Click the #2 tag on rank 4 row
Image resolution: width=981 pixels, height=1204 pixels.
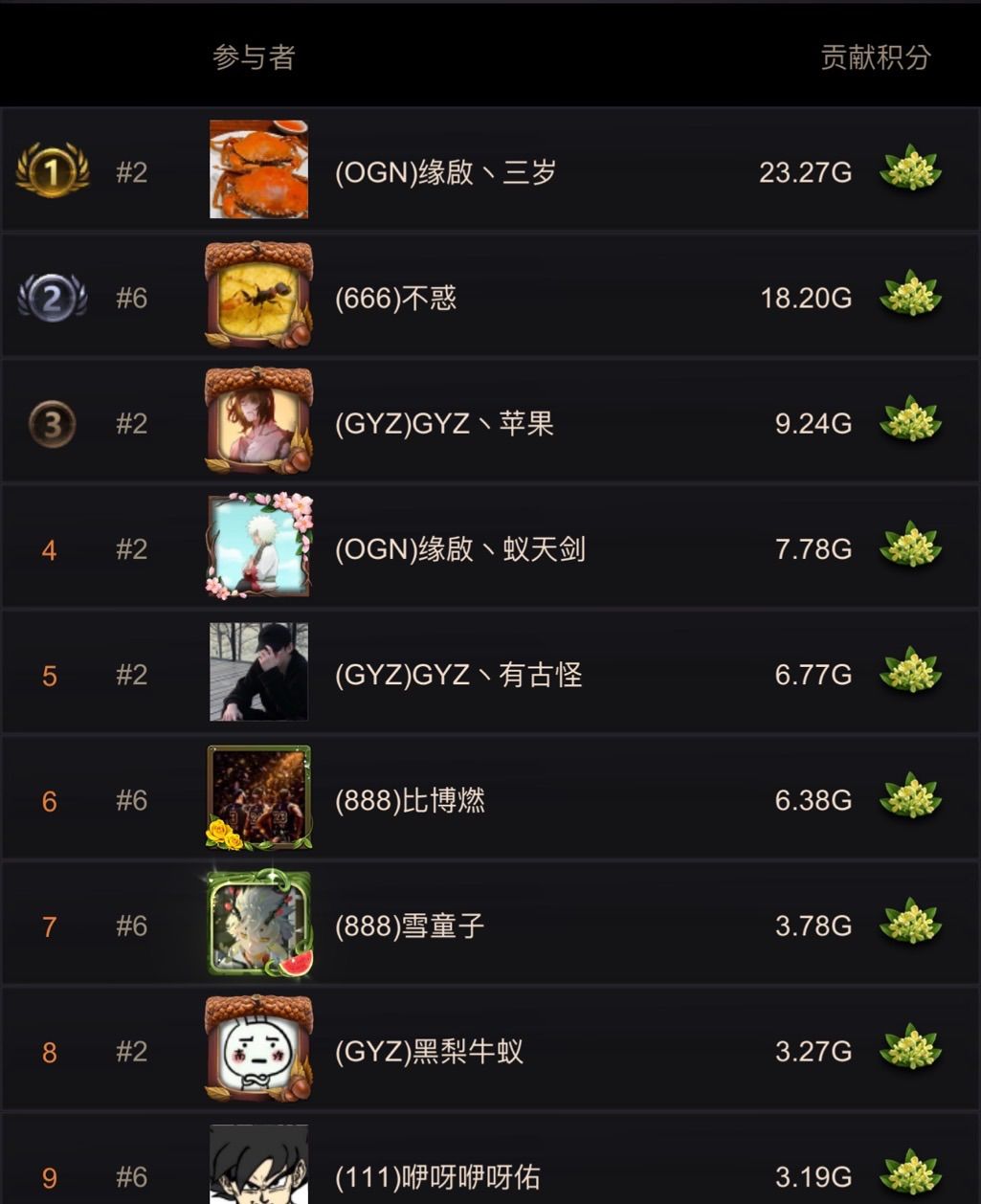click(132, 549)
